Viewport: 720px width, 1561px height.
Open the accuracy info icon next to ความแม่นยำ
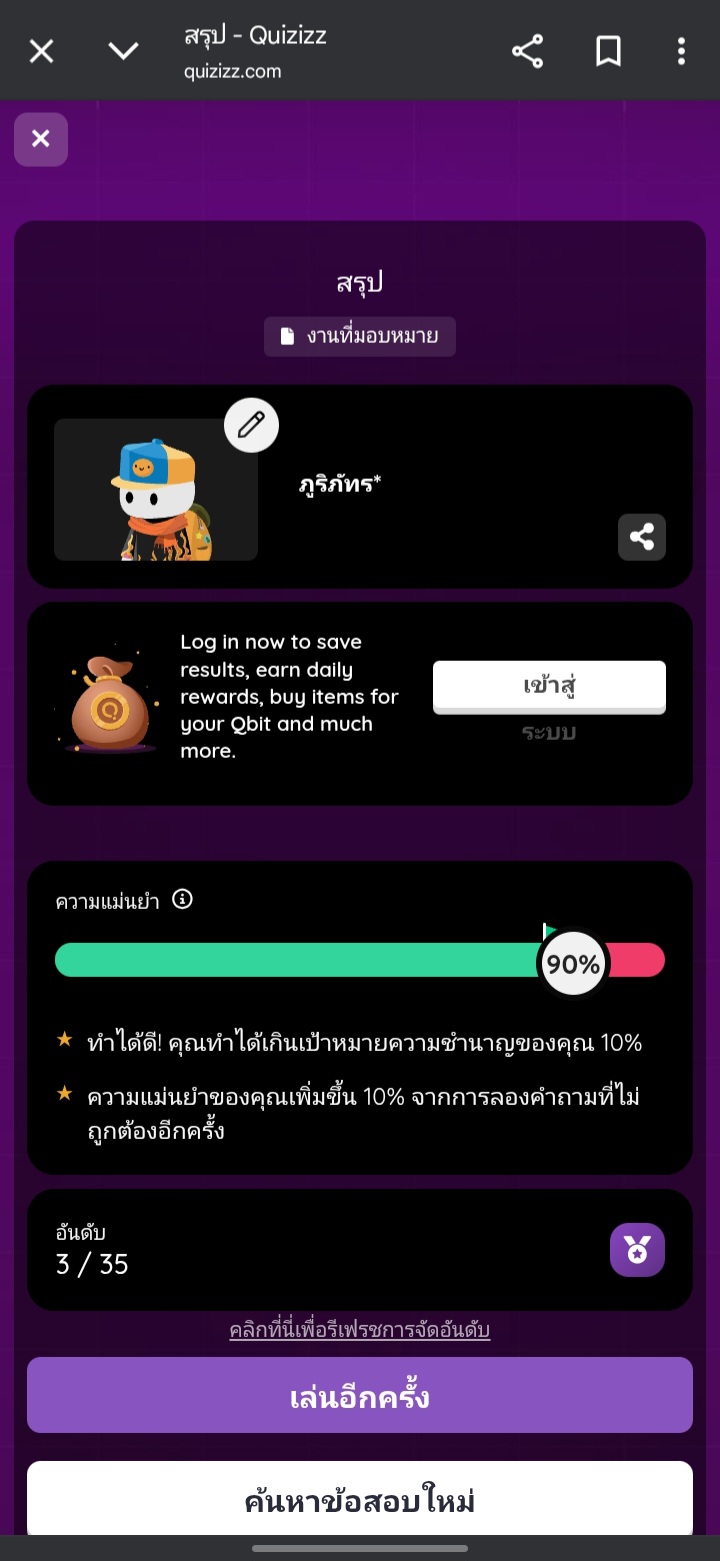[x=182, y=899]
